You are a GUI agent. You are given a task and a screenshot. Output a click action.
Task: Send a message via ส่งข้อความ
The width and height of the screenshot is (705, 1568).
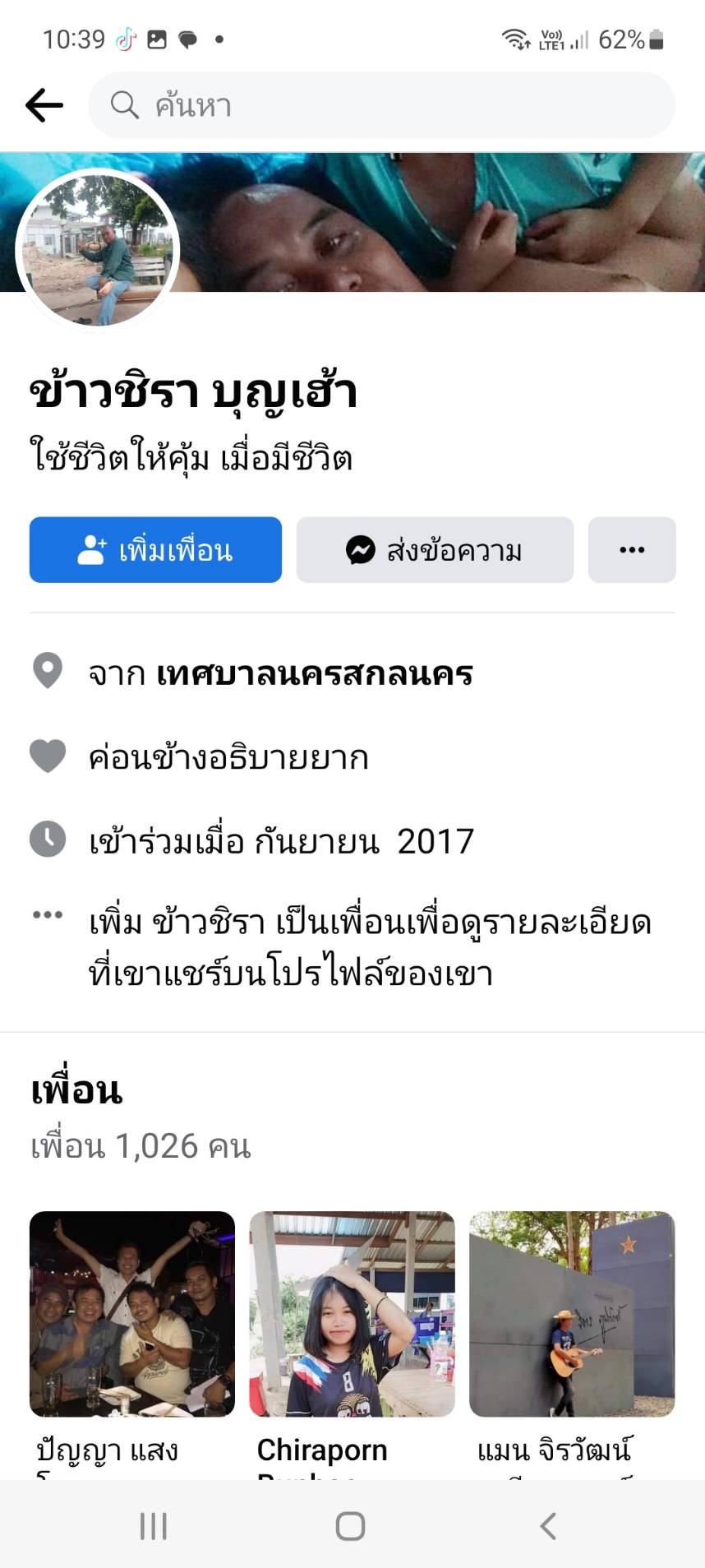click(x=435, y=550)
